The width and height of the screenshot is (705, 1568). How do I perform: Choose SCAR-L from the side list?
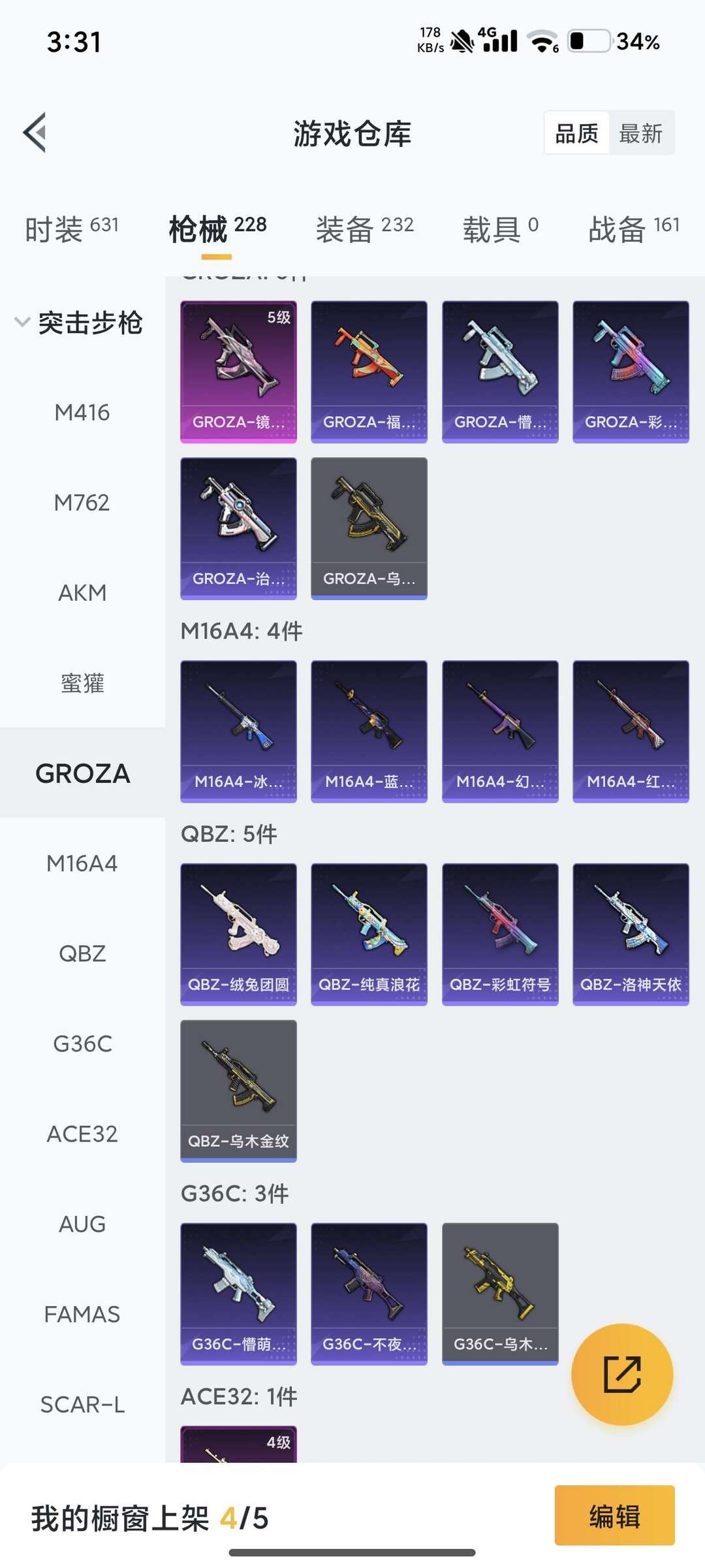point(82,1404)
